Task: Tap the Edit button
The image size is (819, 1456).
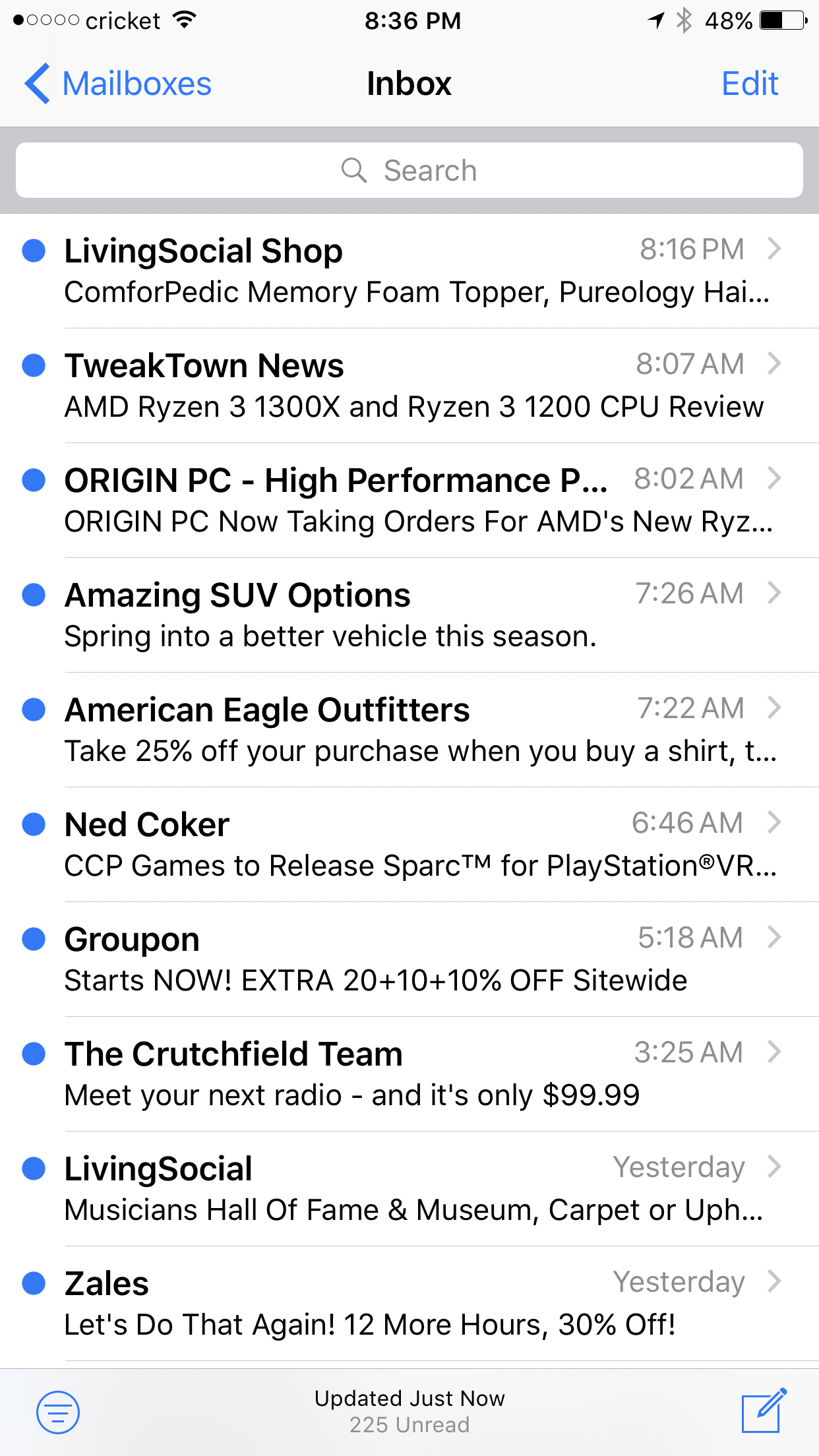Action: pyautogui.click(x=750, y=84)
